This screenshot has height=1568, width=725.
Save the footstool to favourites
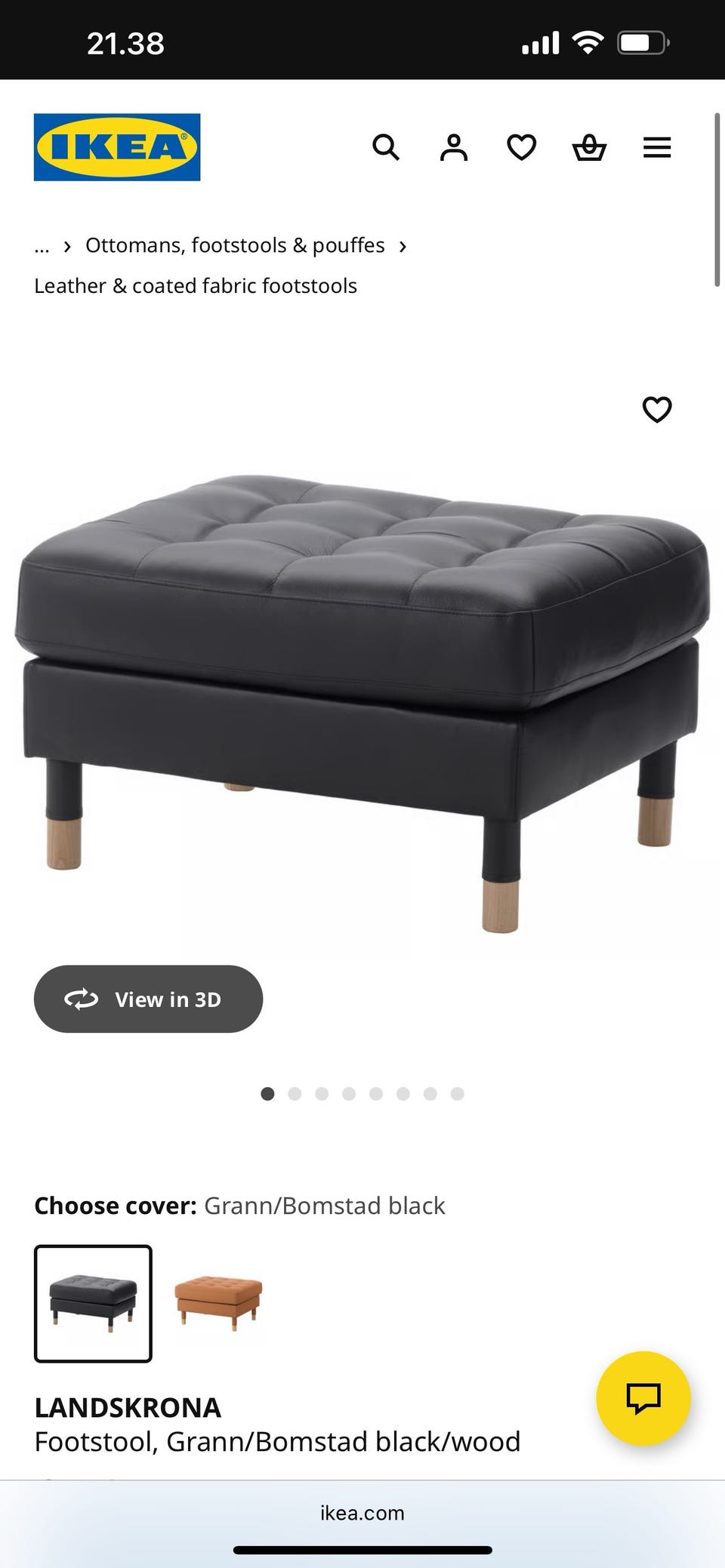656,410
